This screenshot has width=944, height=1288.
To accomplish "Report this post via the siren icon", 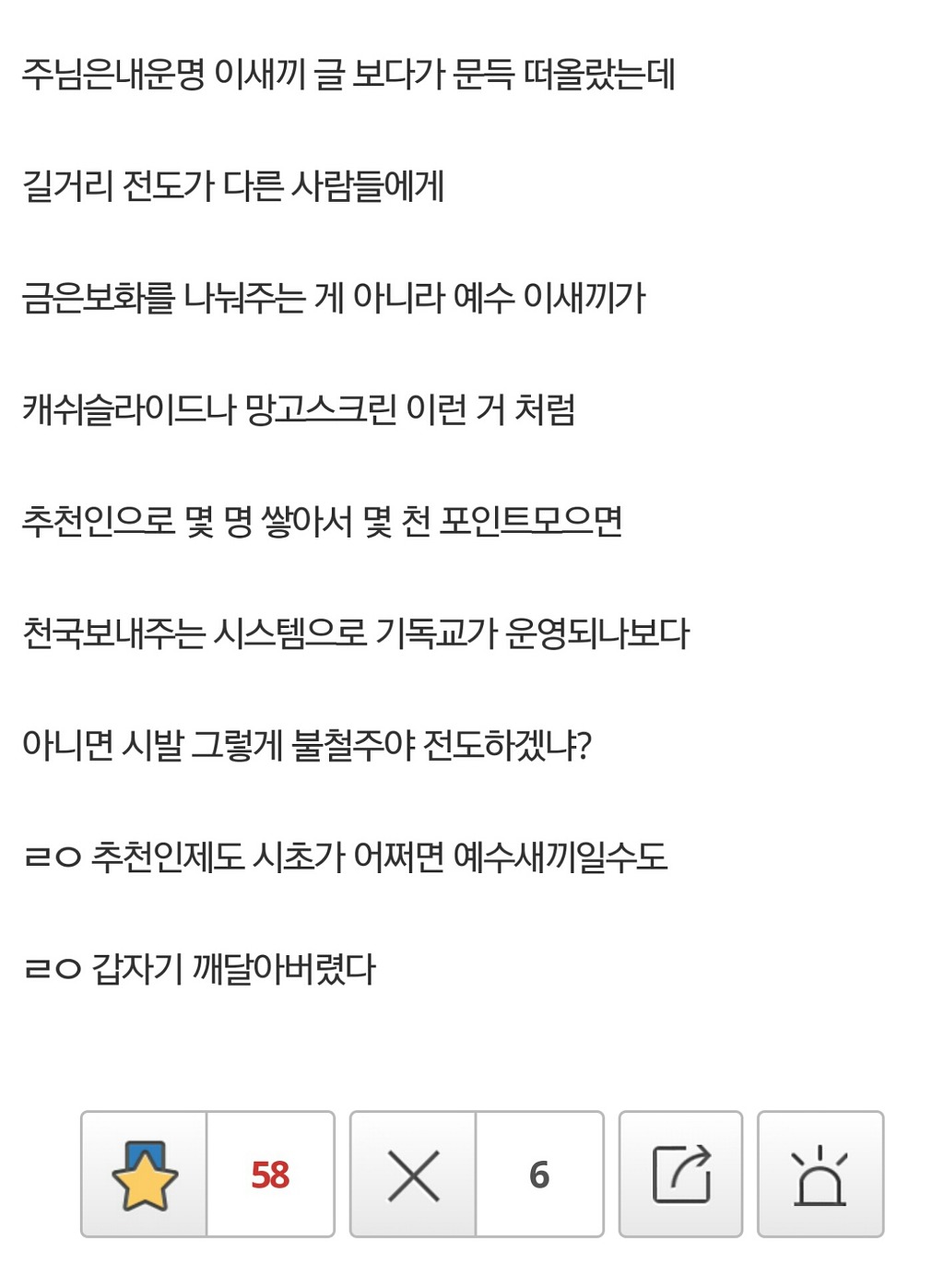I will pyautogui.click(x=820, y=1174).
